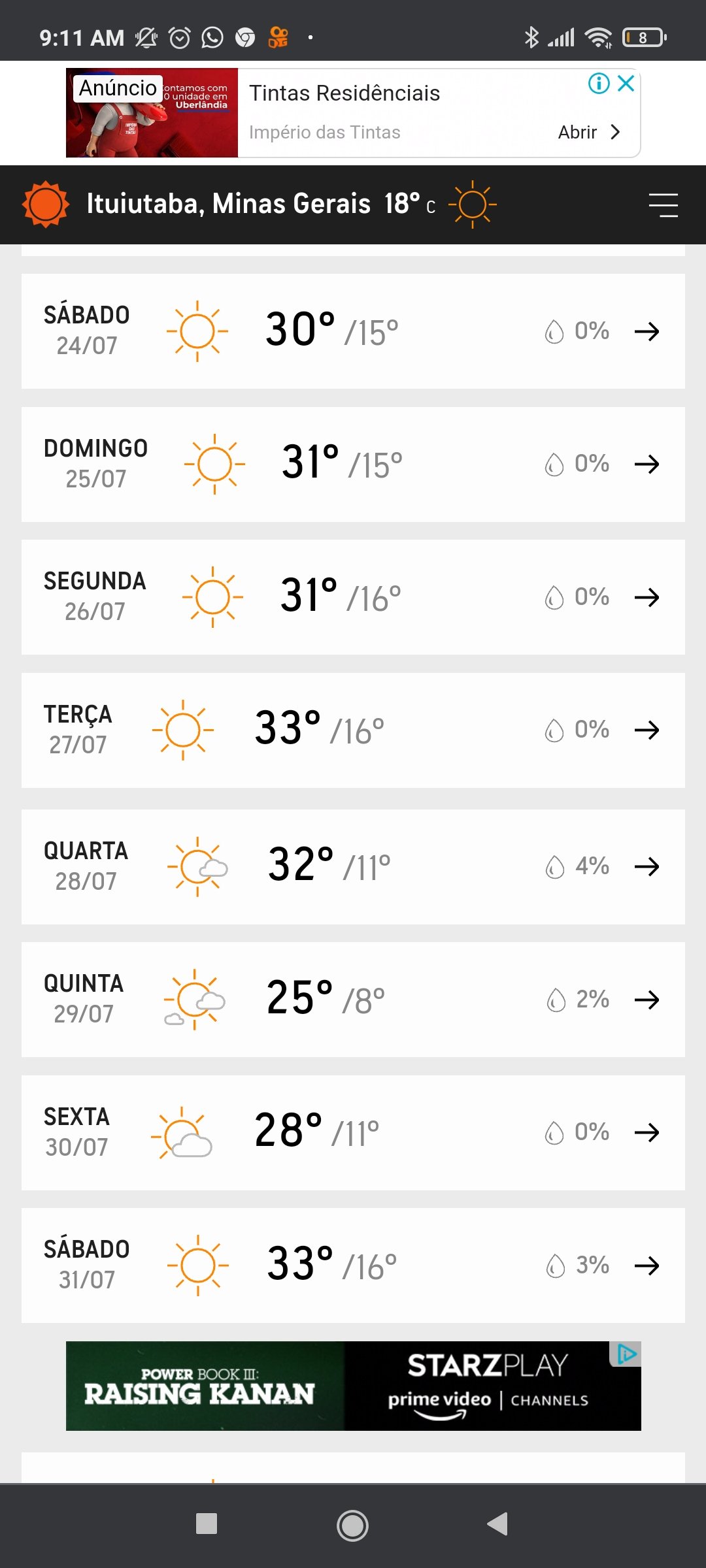View Domingo 25/07 forecast details

click(x=353, y=465)
